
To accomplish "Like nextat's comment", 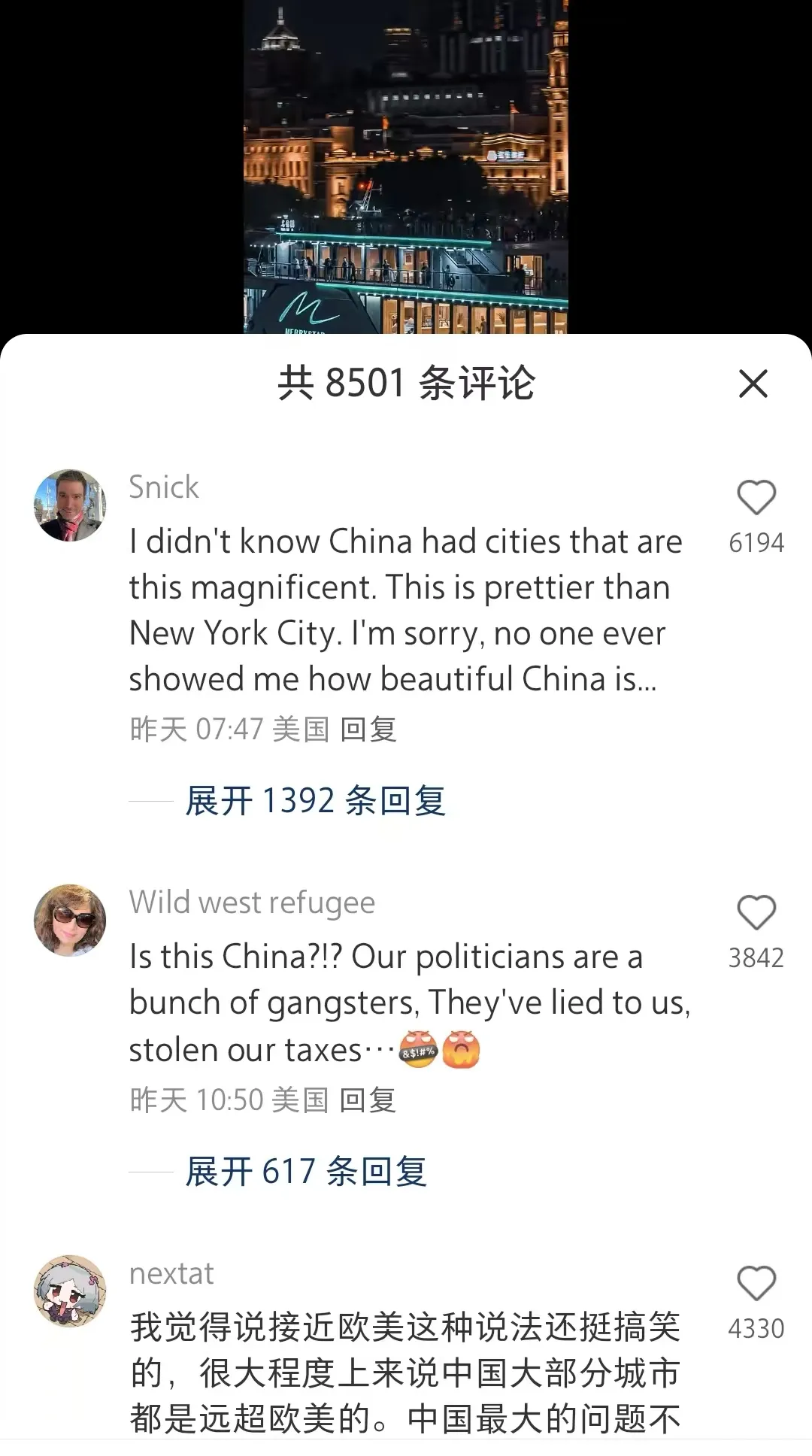I will click(756, 1283).
